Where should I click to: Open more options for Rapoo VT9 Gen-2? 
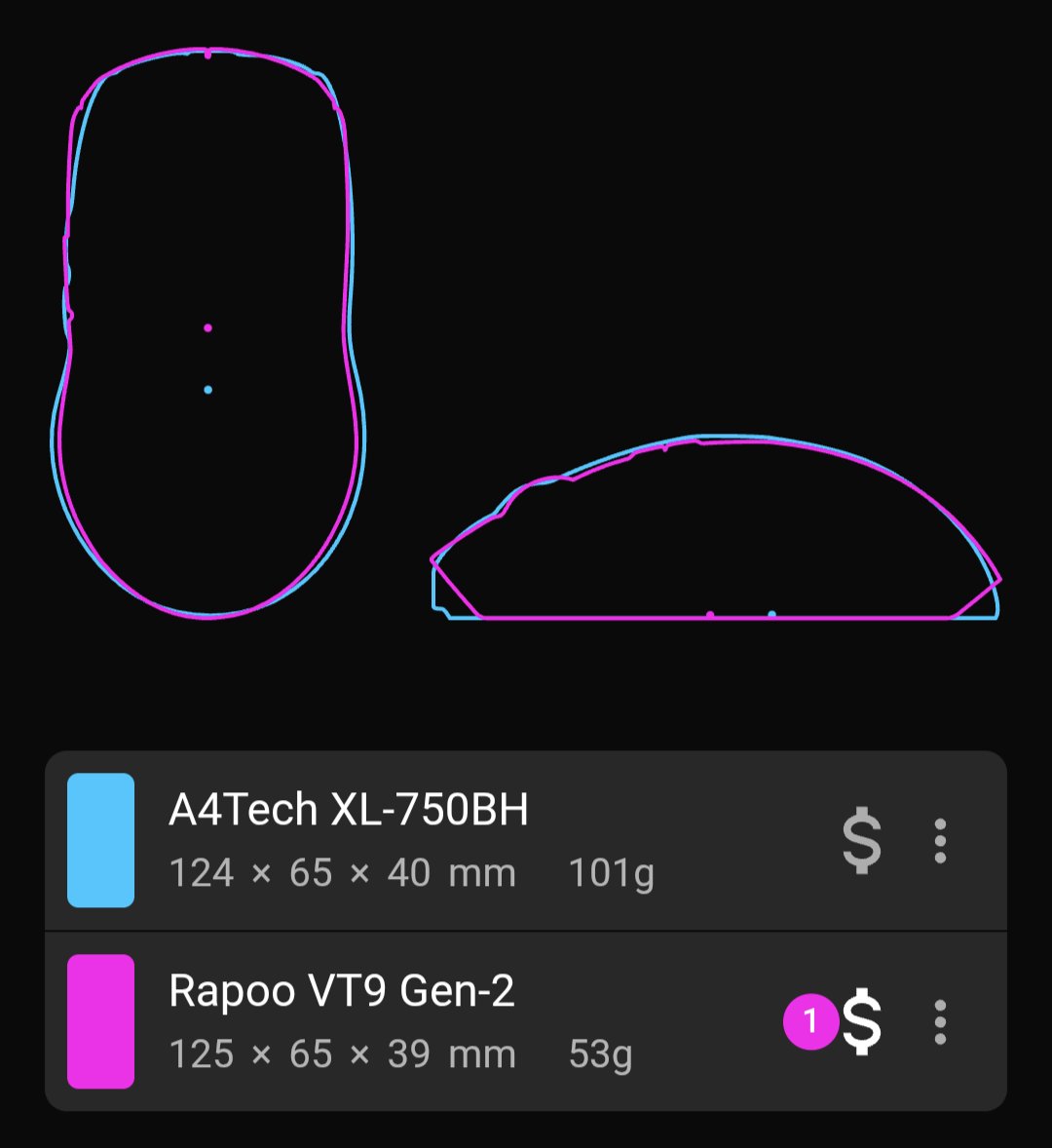pos(940,1021)
